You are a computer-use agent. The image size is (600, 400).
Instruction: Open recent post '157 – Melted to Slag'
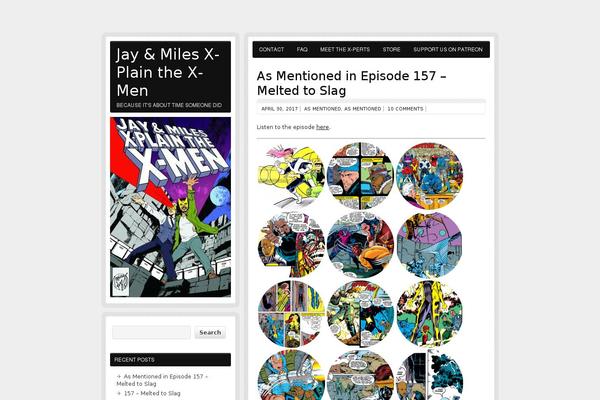point(152,393)
